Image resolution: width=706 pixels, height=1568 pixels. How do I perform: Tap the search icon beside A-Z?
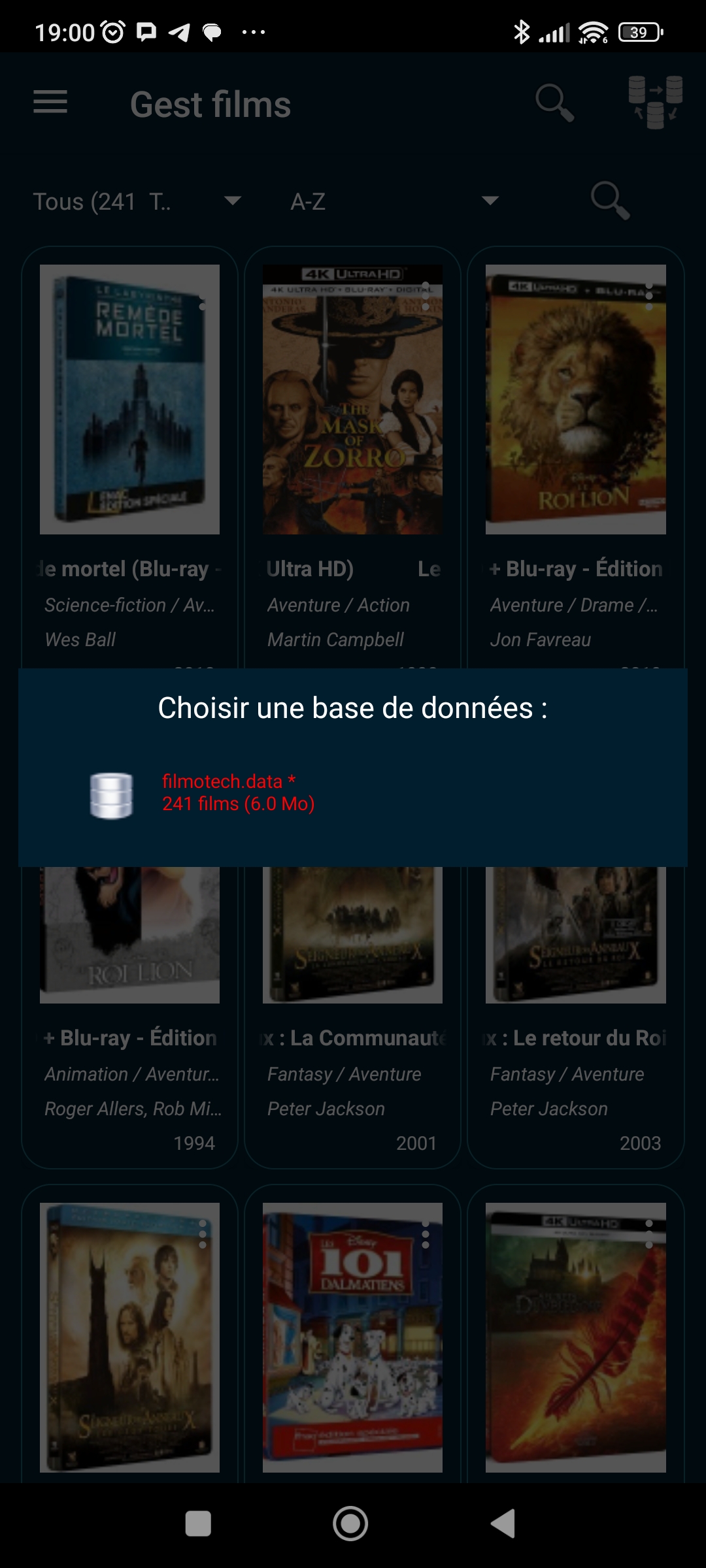(x=609, y=201)
